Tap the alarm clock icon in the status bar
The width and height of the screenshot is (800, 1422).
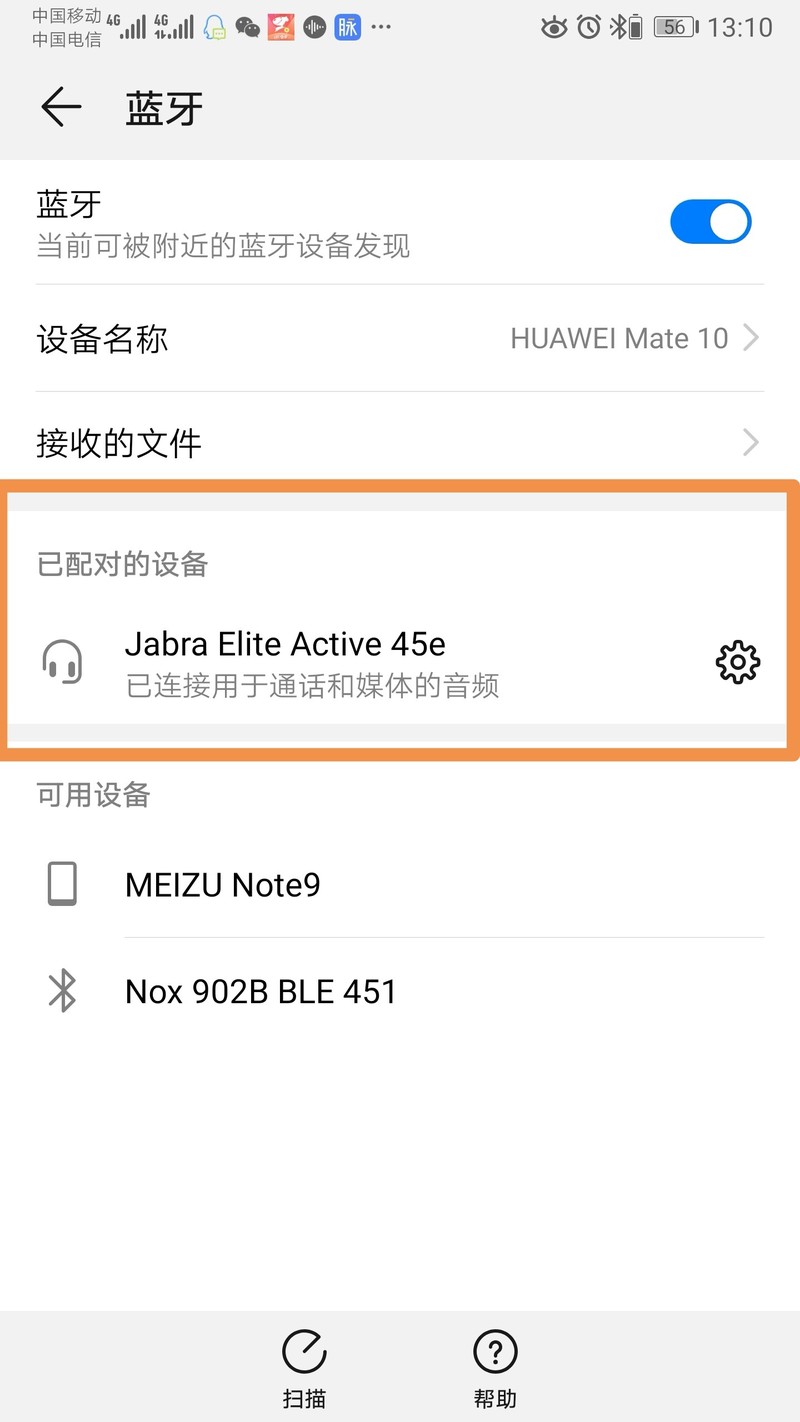(589, 27)
